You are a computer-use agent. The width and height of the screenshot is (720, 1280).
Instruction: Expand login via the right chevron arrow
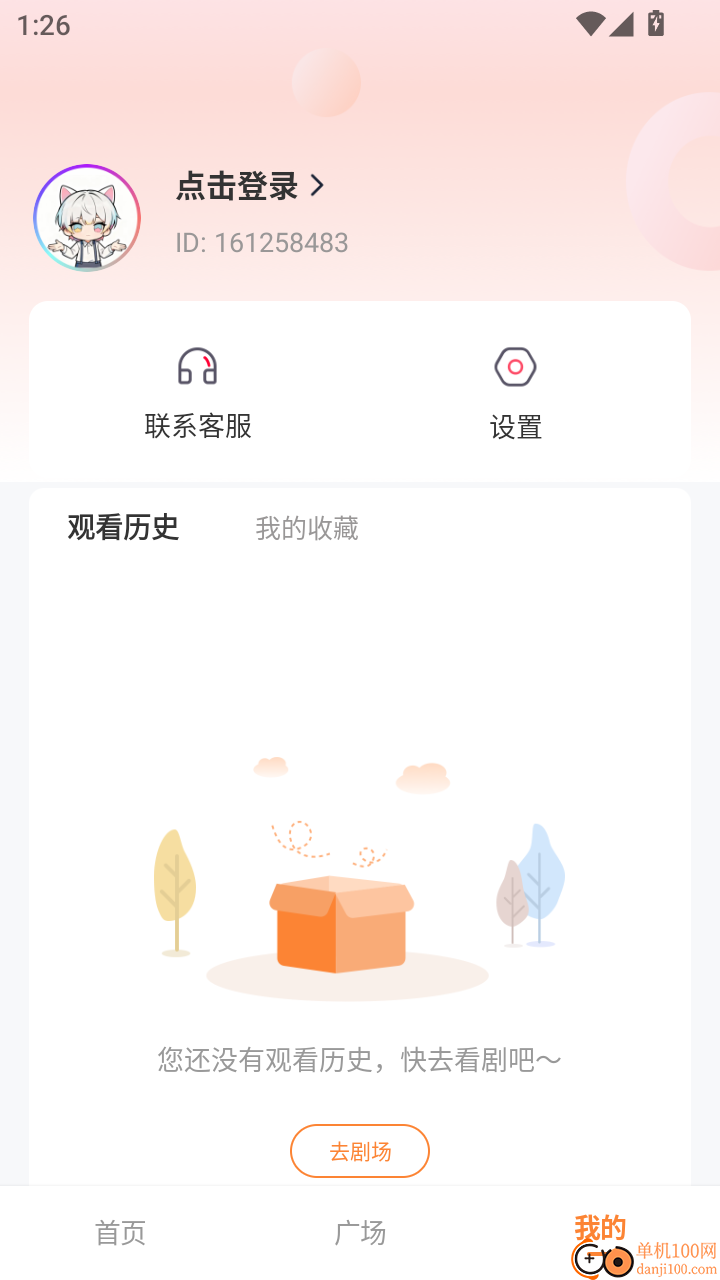click(x=318, y=186)
